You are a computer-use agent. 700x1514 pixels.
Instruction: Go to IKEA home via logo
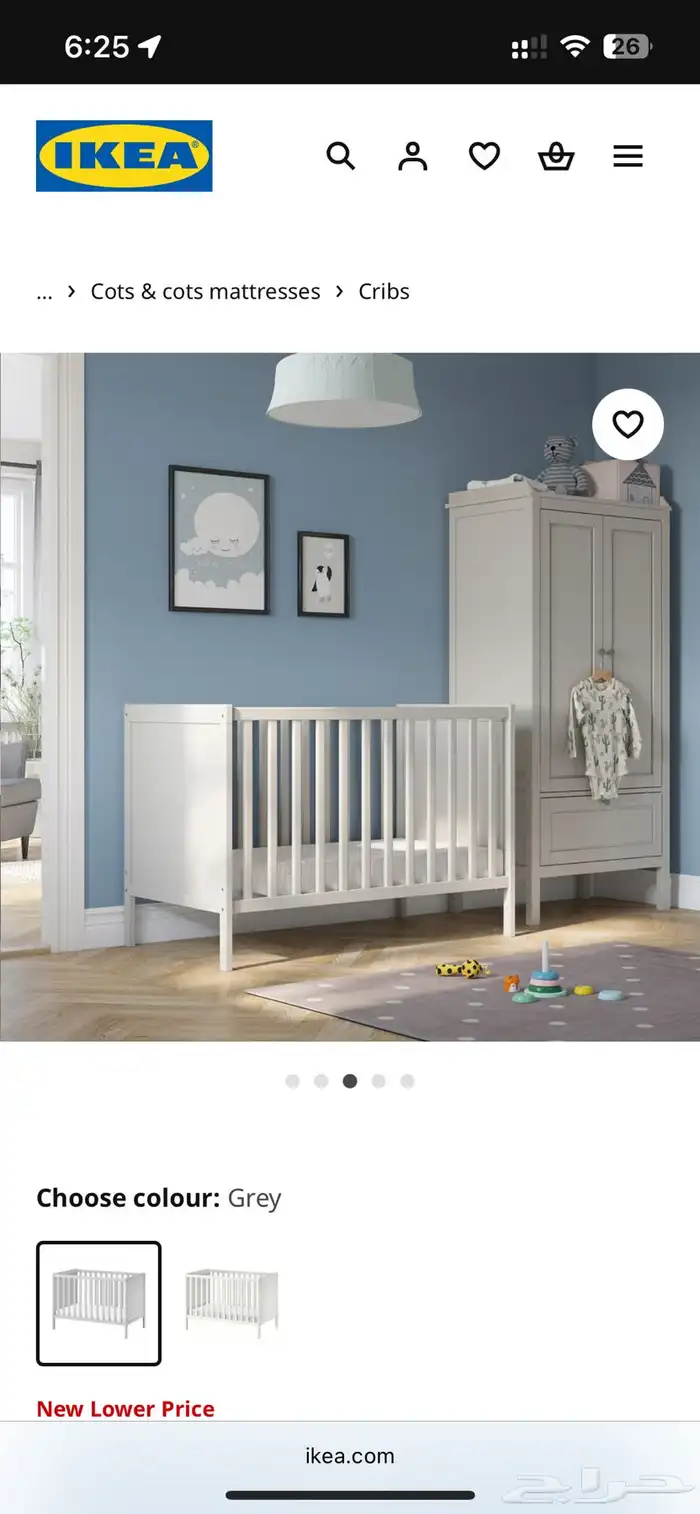[124, 156]
